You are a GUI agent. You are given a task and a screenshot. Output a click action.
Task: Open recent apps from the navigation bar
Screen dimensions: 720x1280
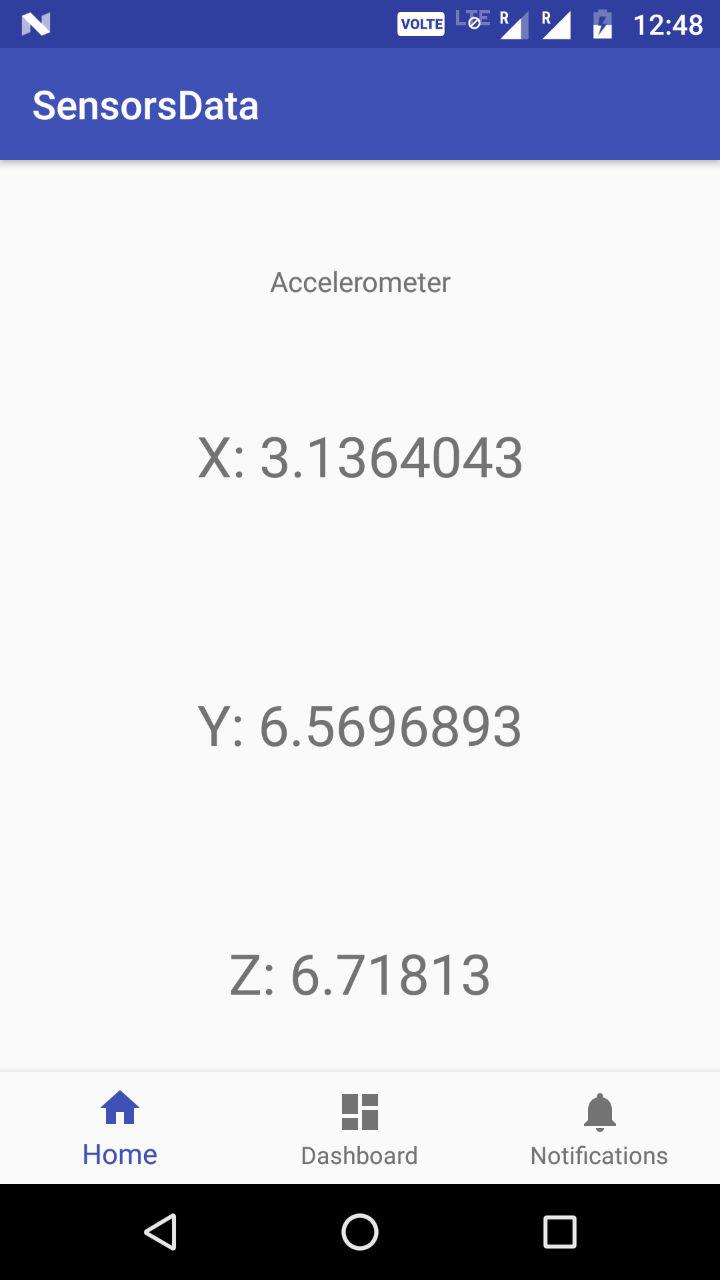[x=560, y=1232]
